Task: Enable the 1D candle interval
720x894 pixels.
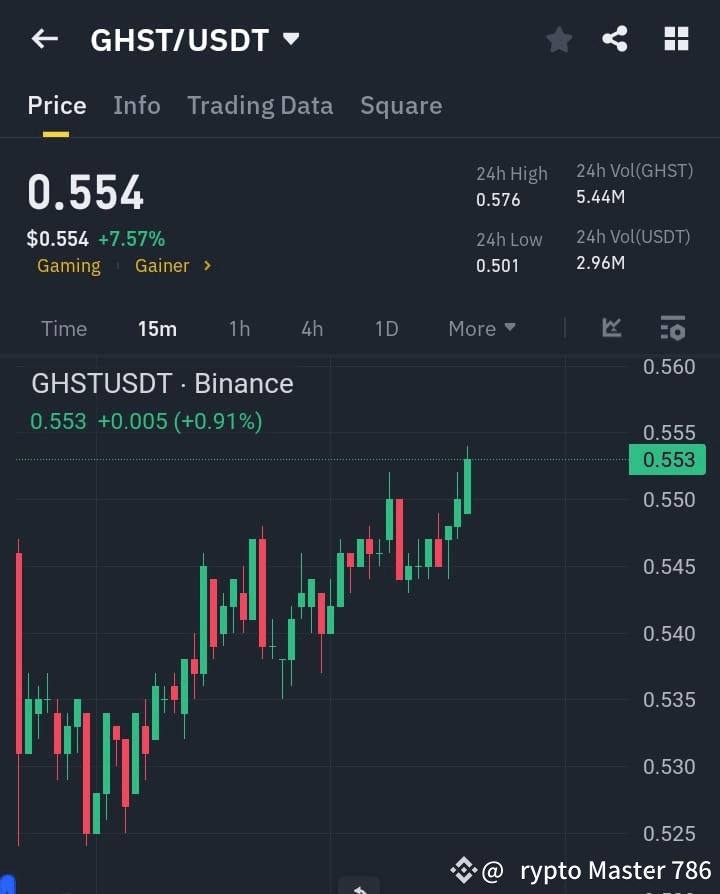Action: click(386, 328)
